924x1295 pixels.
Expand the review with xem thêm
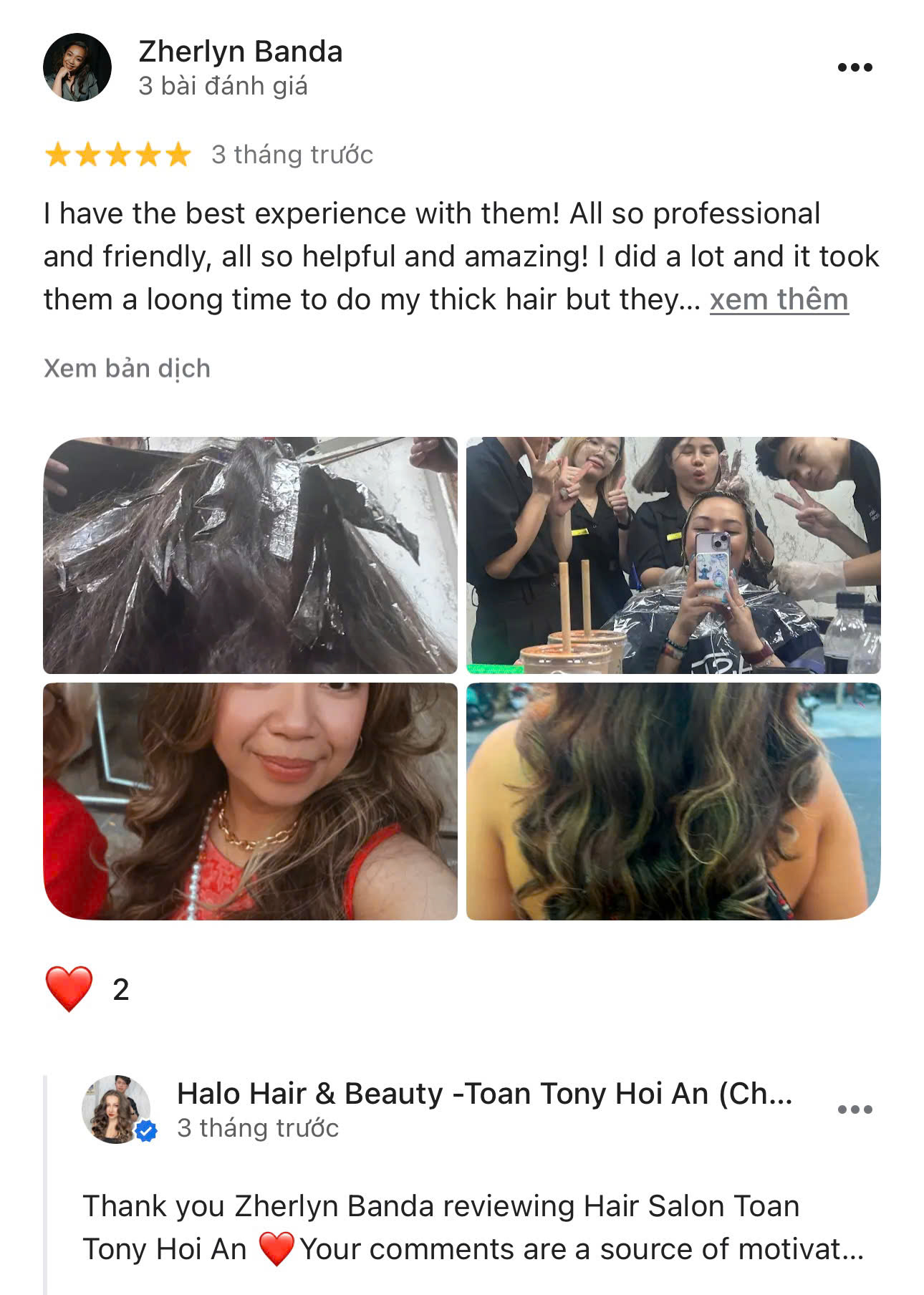(779, 299)
